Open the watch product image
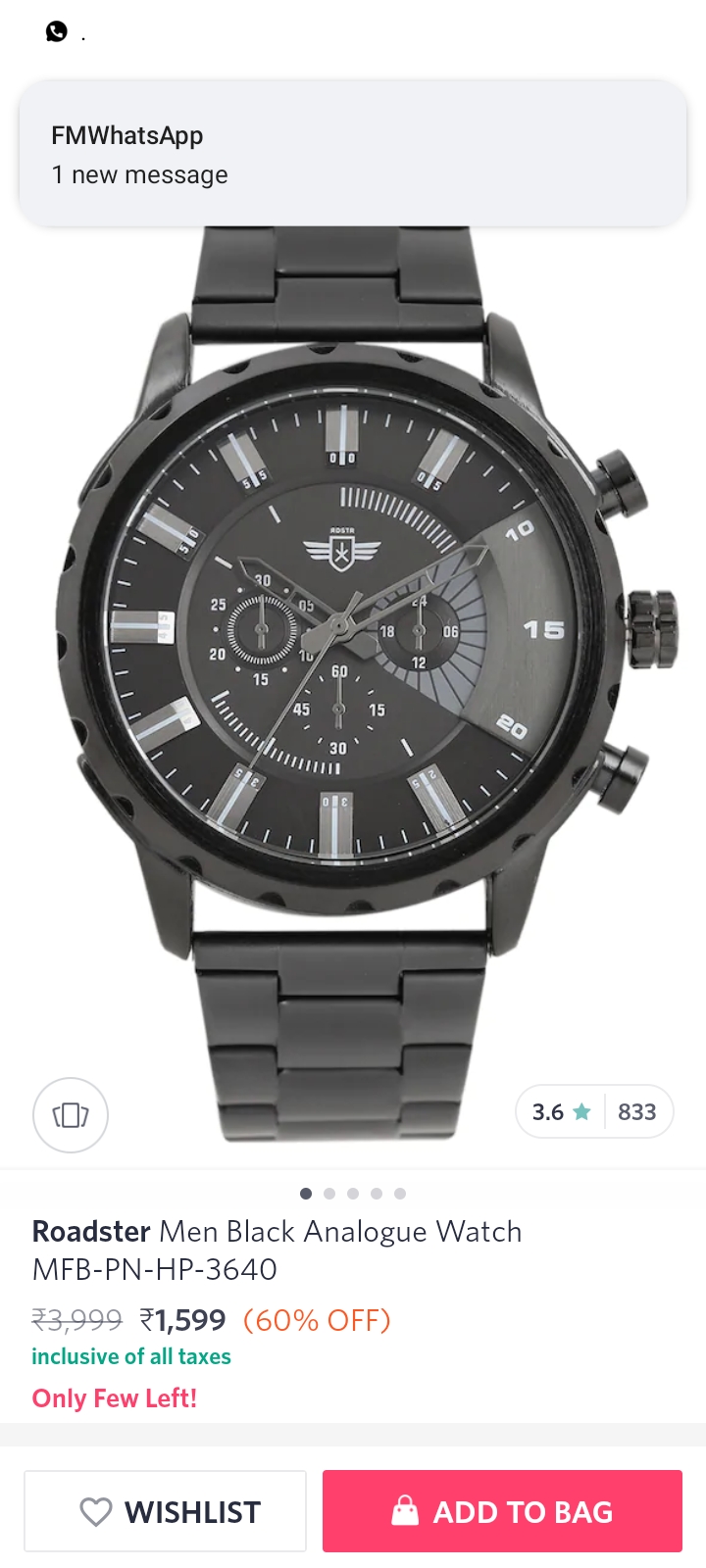 click(x=353, y=676)
